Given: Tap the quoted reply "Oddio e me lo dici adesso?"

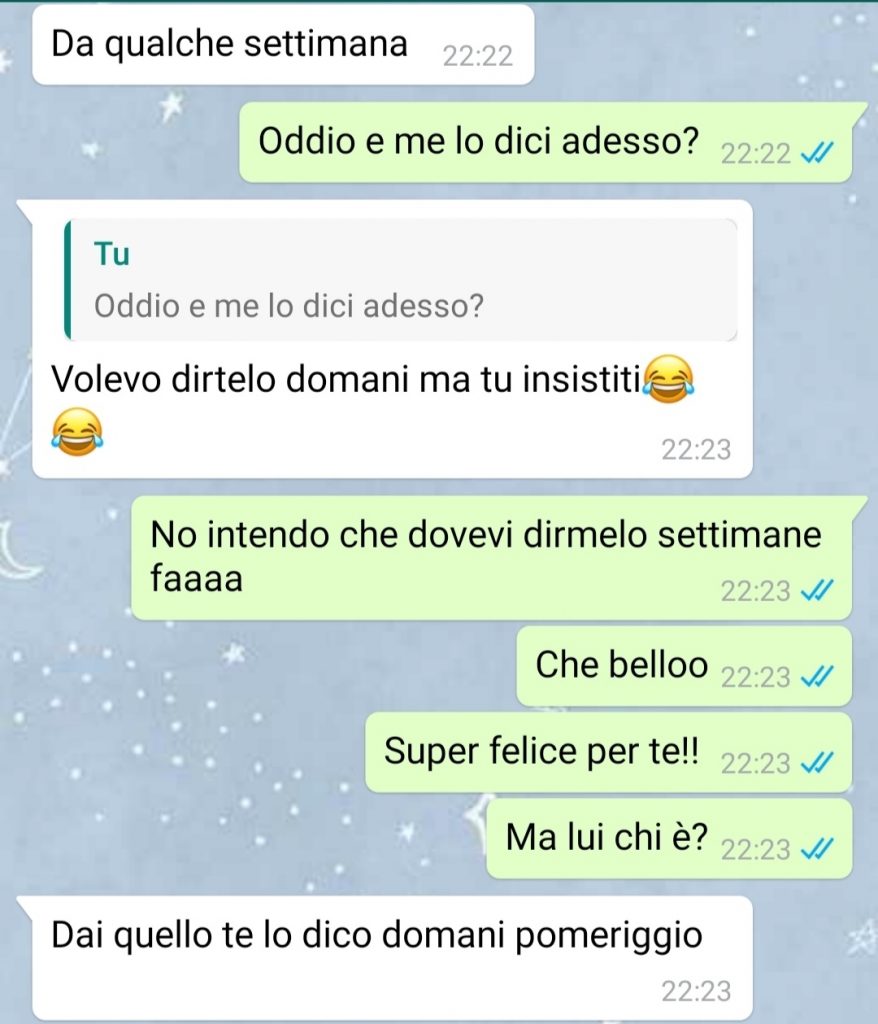Looking at the screenshot, I should coord(400,282).
